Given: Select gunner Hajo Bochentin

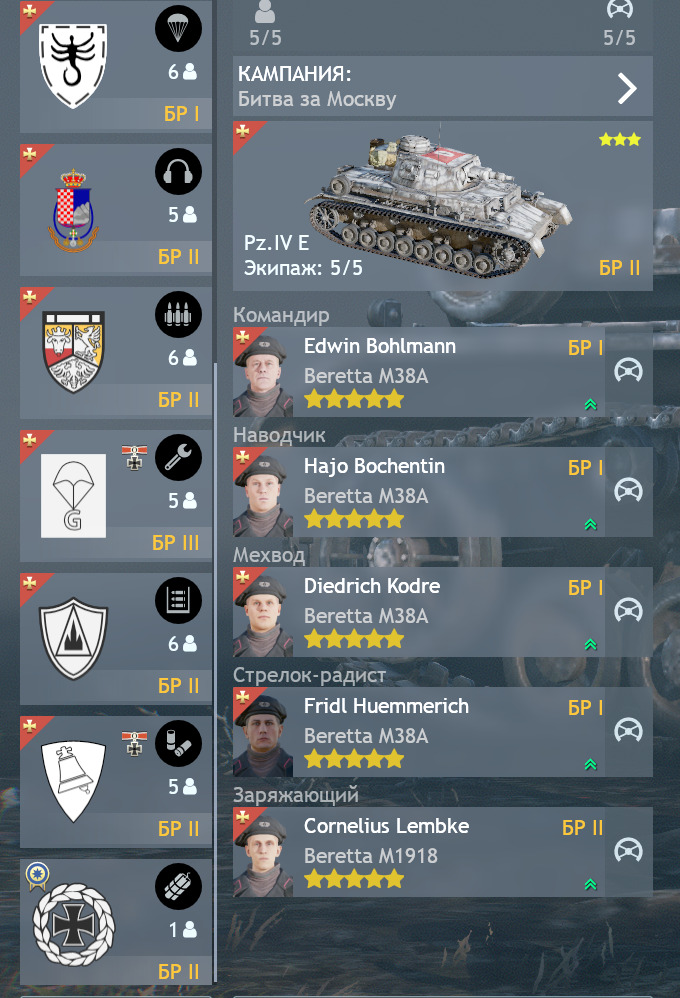Looking at the screenshot, I should coord(418,492).
